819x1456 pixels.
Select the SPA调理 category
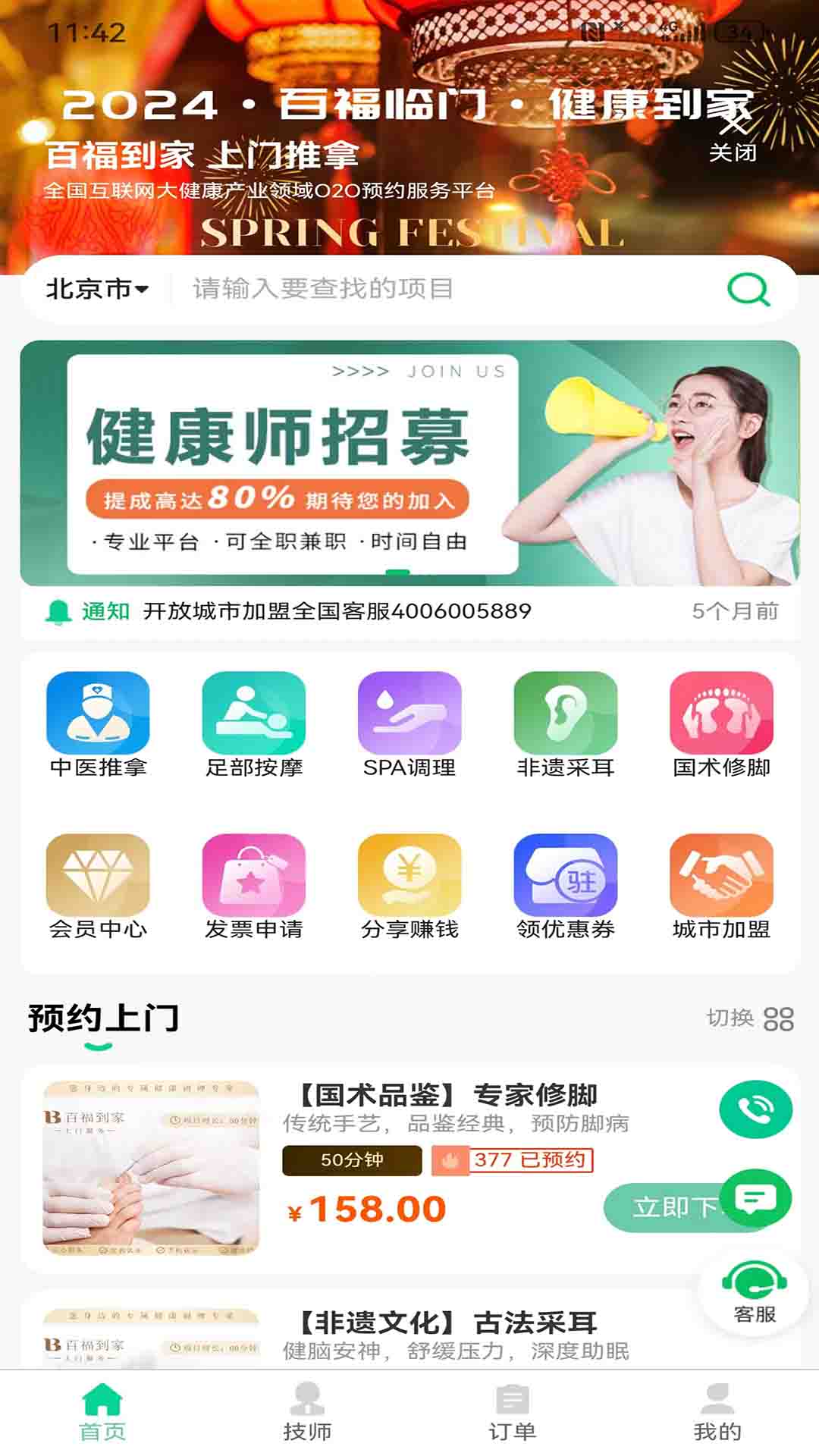coord(409,724)
